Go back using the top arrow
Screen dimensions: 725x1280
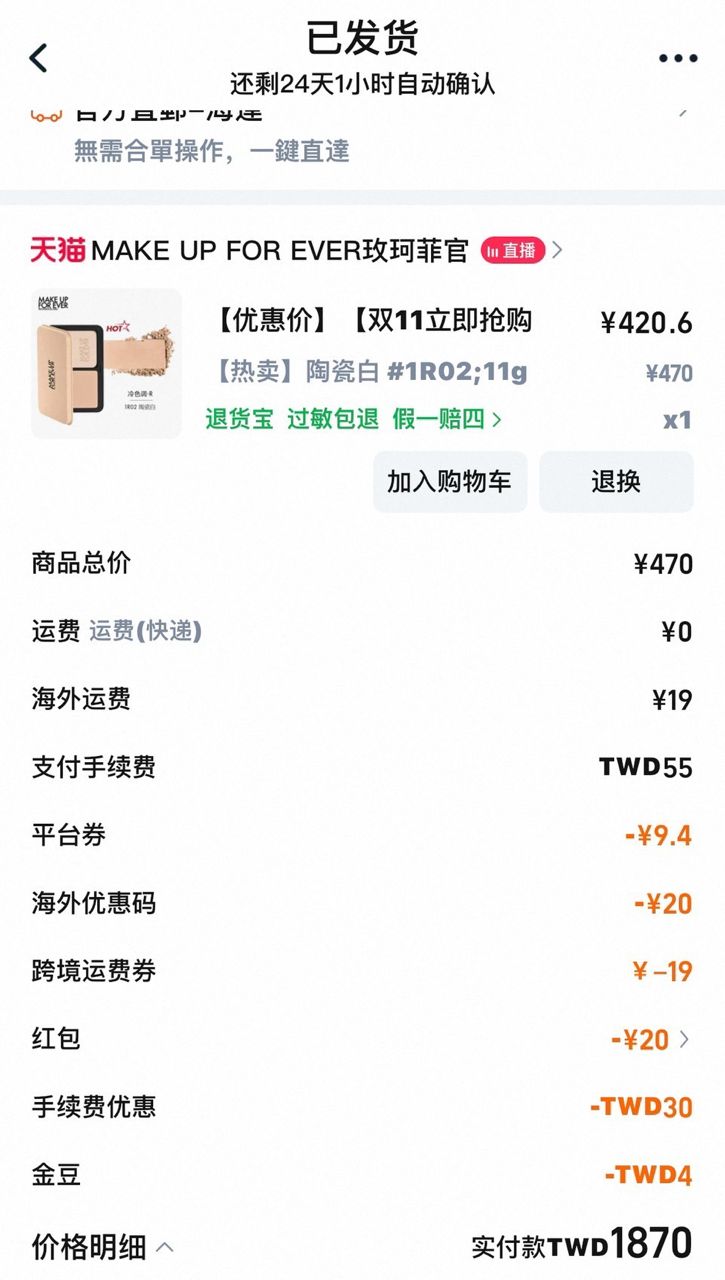tap(38, 58)
